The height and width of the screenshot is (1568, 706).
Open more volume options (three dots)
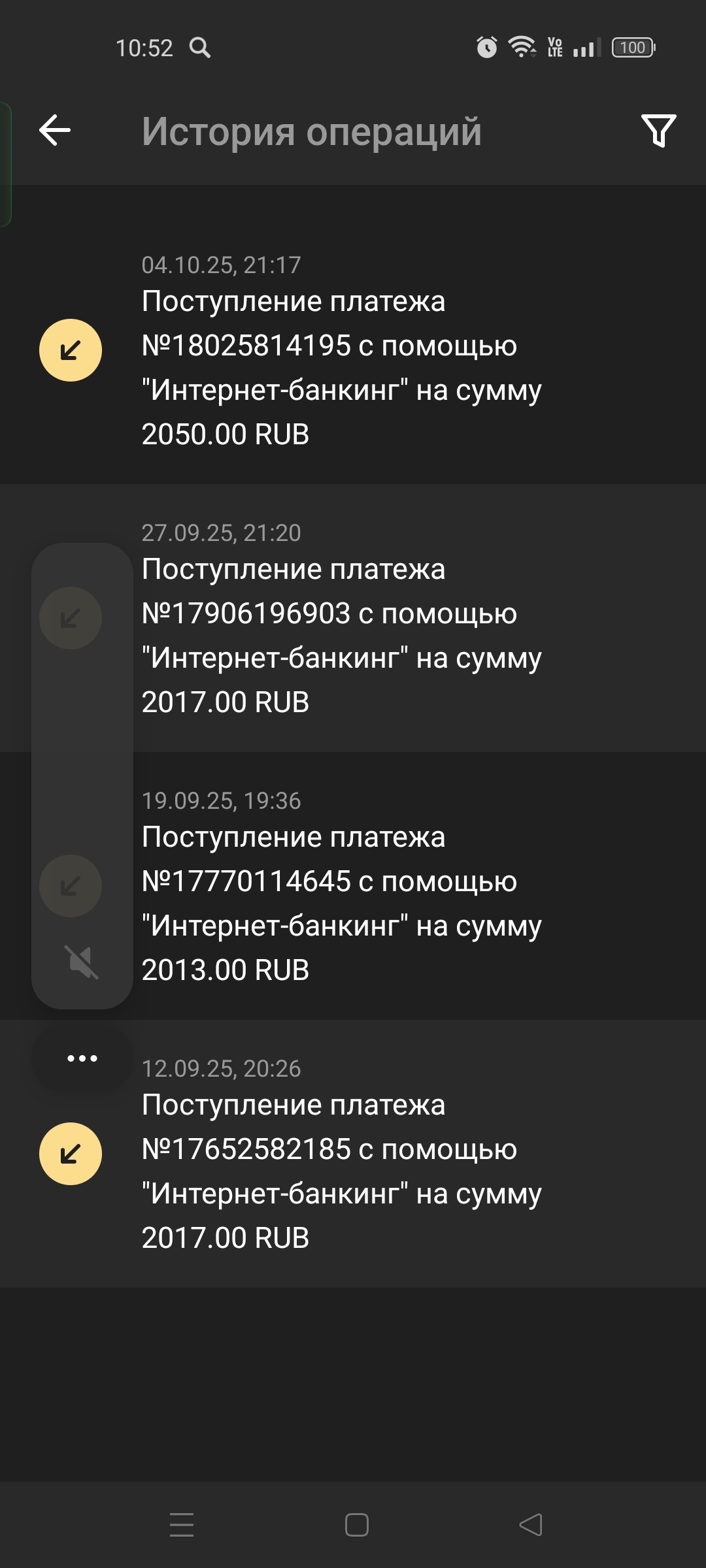click(82, 1058)
